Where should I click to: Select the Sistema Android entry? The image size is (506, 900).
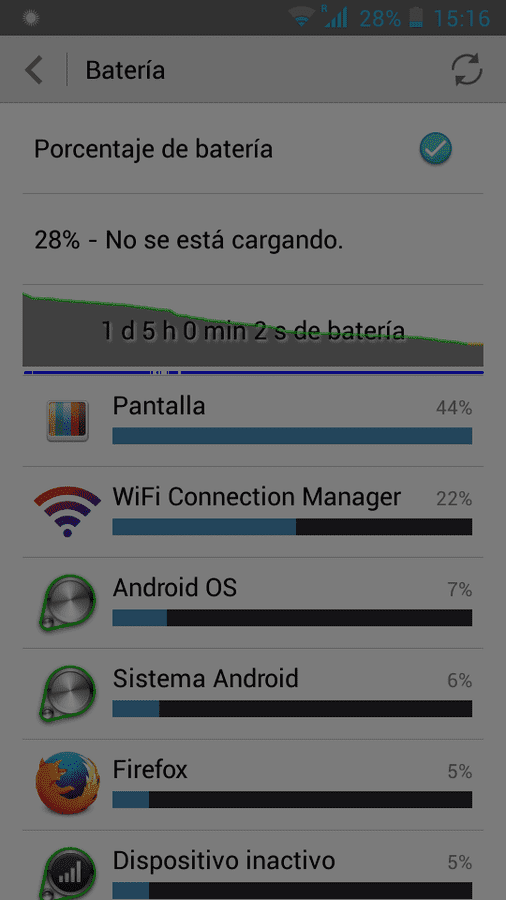(253, 694)
